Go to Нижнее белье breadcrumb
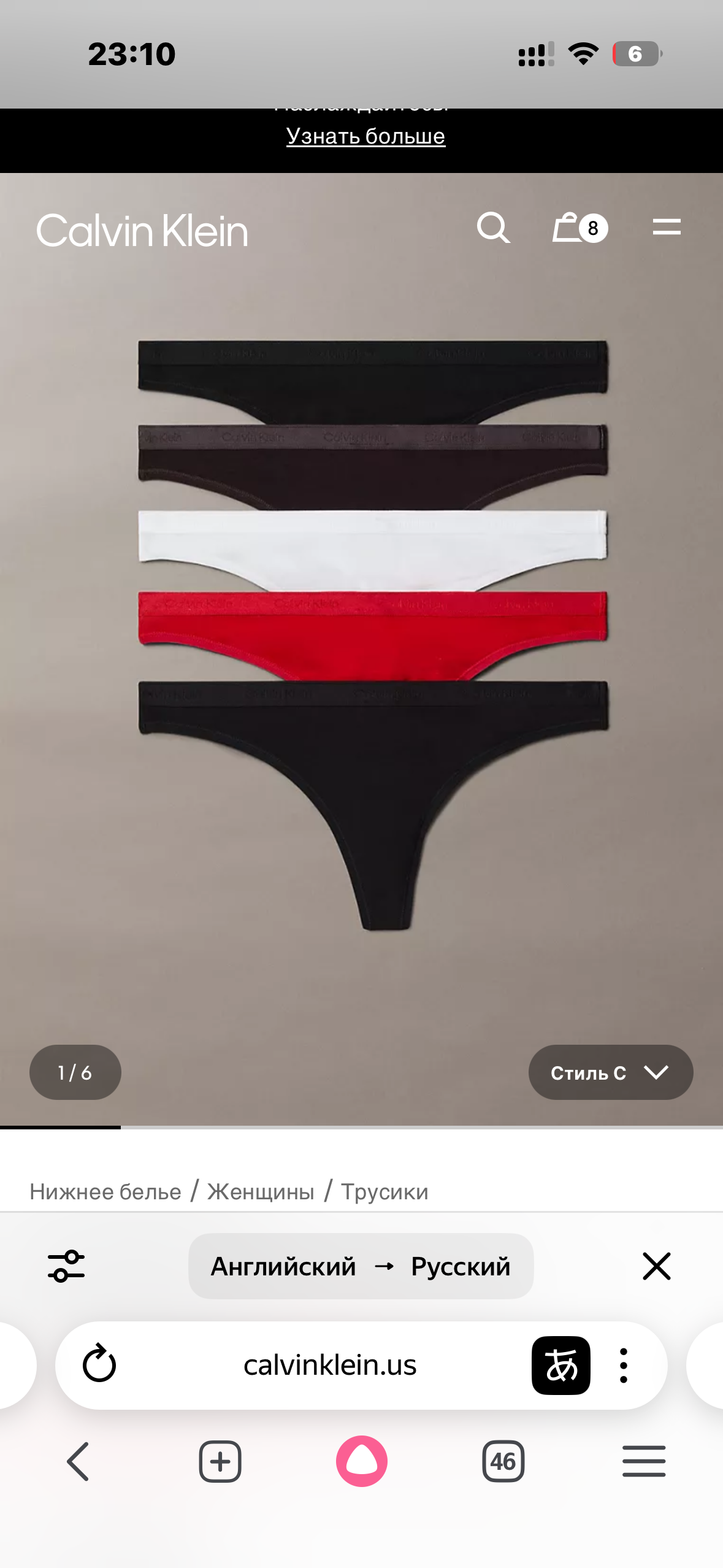The width and height of the screenshot is (723, 1568). pyautogui.click(x=105, y=1191)
